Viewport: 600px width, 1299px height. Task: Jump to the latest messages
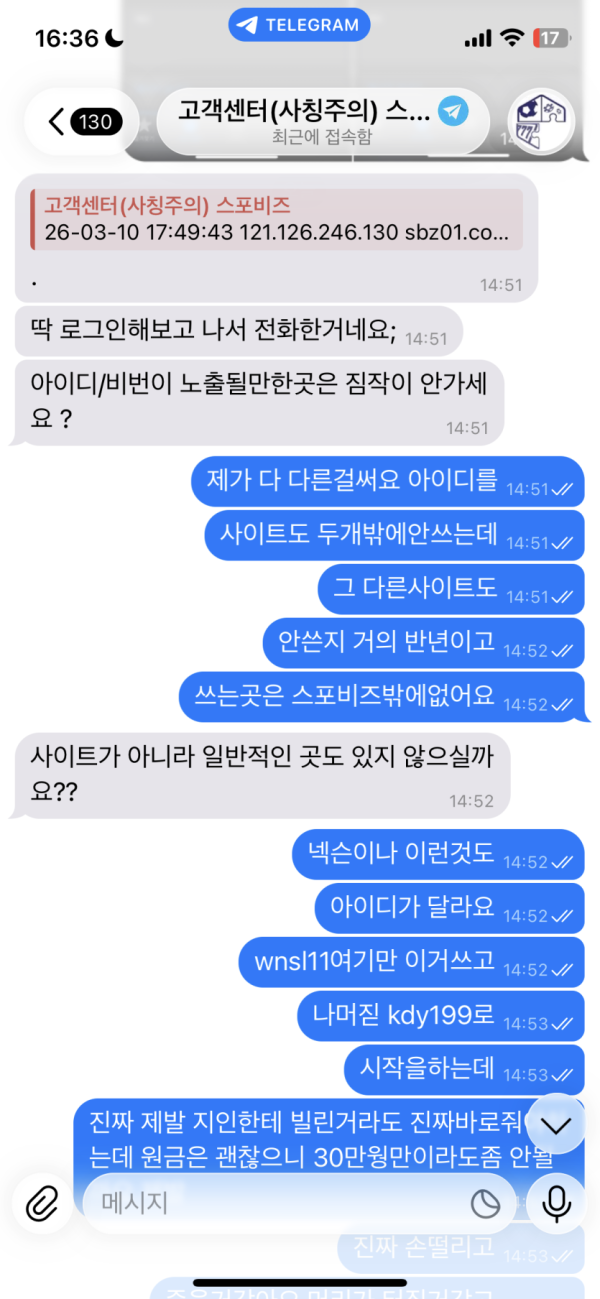(x=555, y=1125)
